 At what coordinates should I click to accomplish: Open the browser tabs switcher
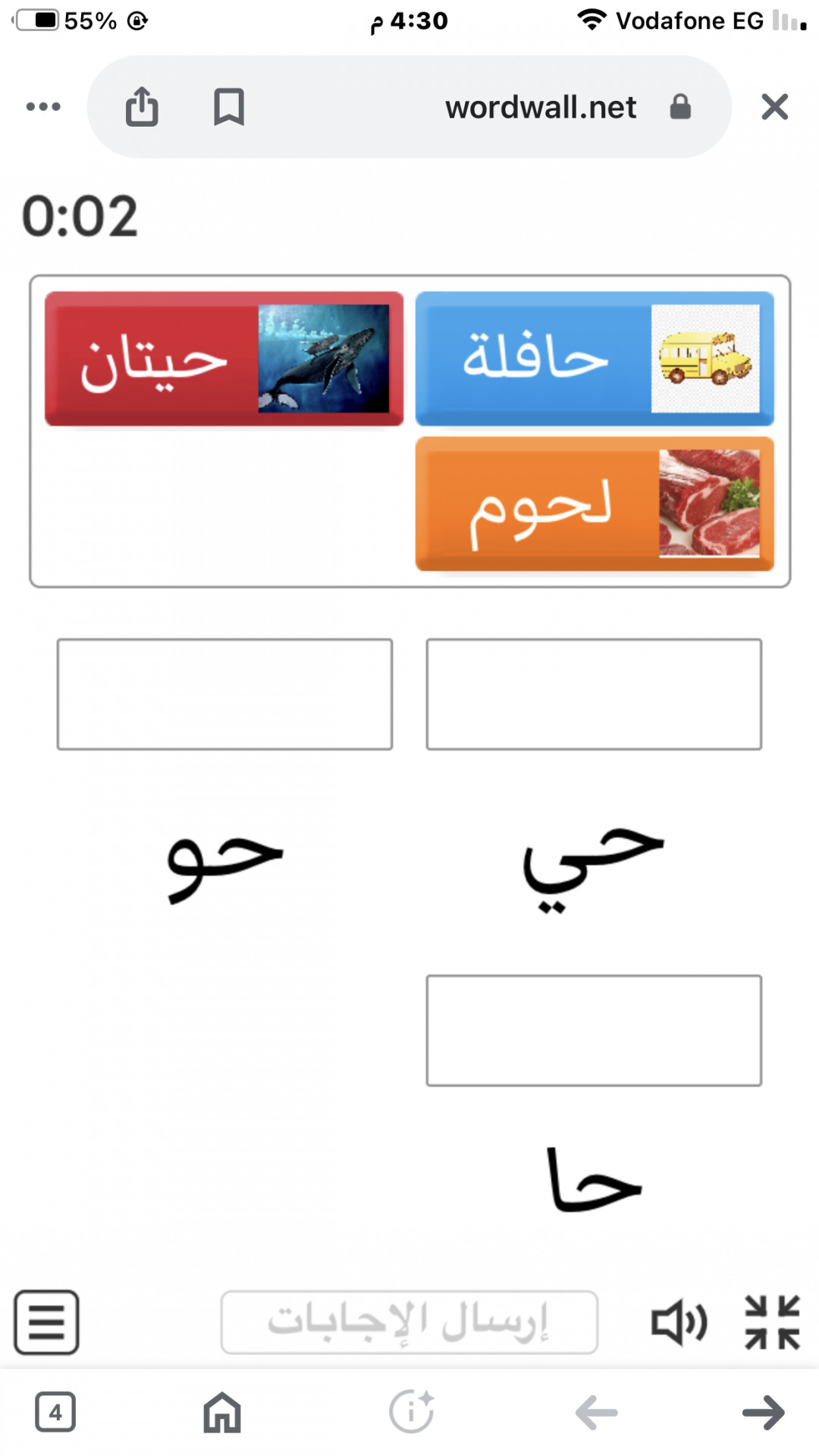click(55, 1412)
